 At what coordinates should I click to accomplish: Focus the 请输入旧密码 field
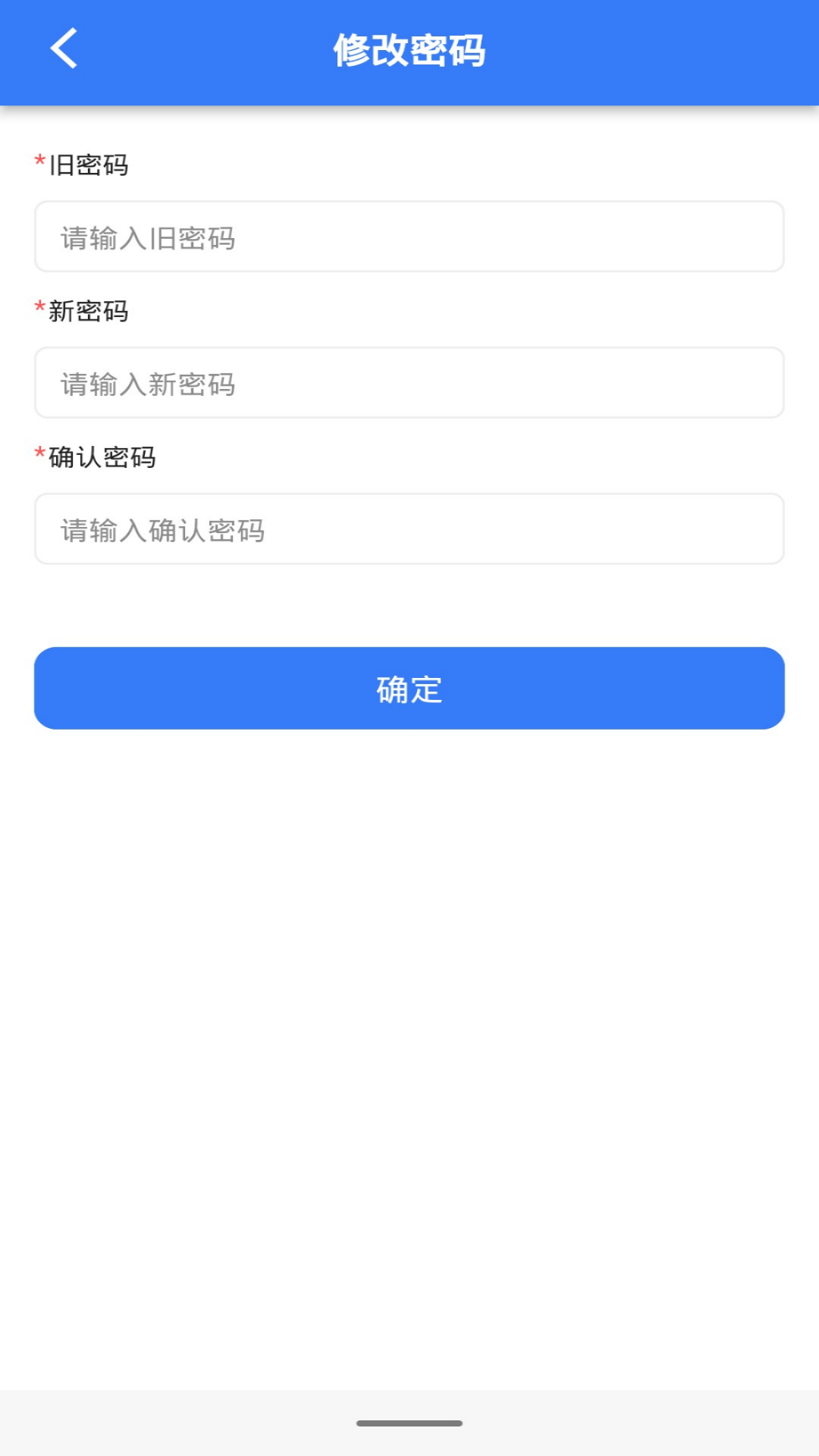(x=409, y=237)
